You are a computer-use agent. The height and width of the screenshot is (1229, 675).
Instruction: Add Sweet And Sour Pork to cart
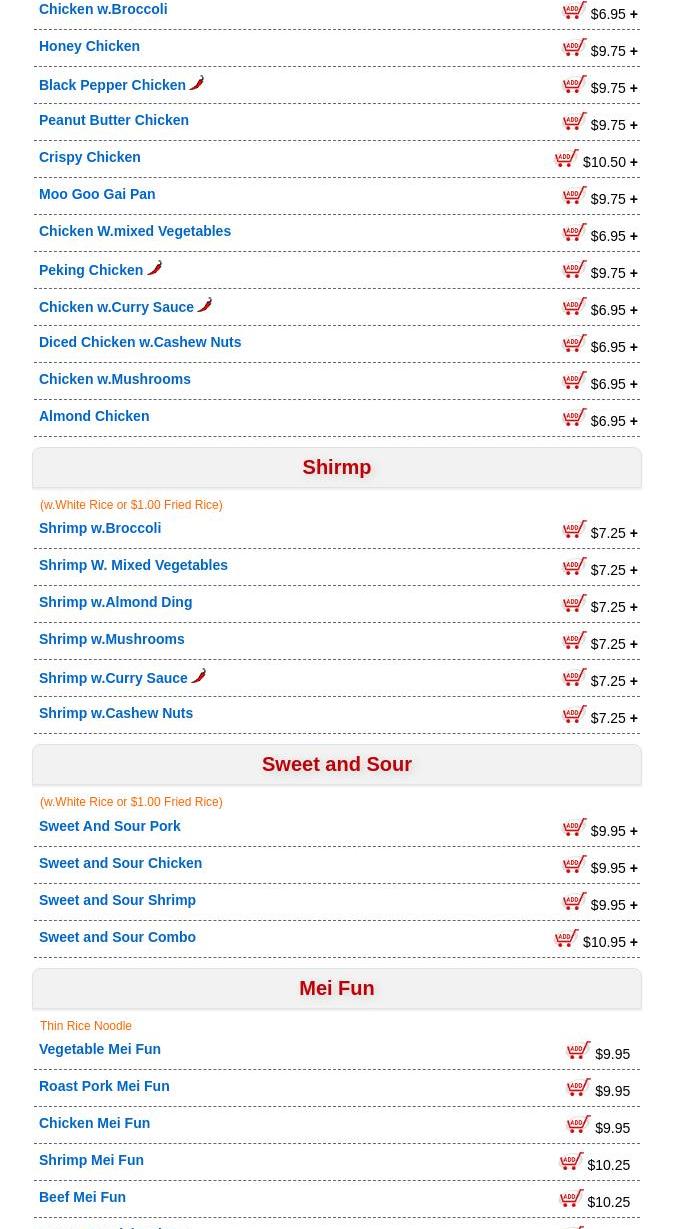(x=575, y=827)
